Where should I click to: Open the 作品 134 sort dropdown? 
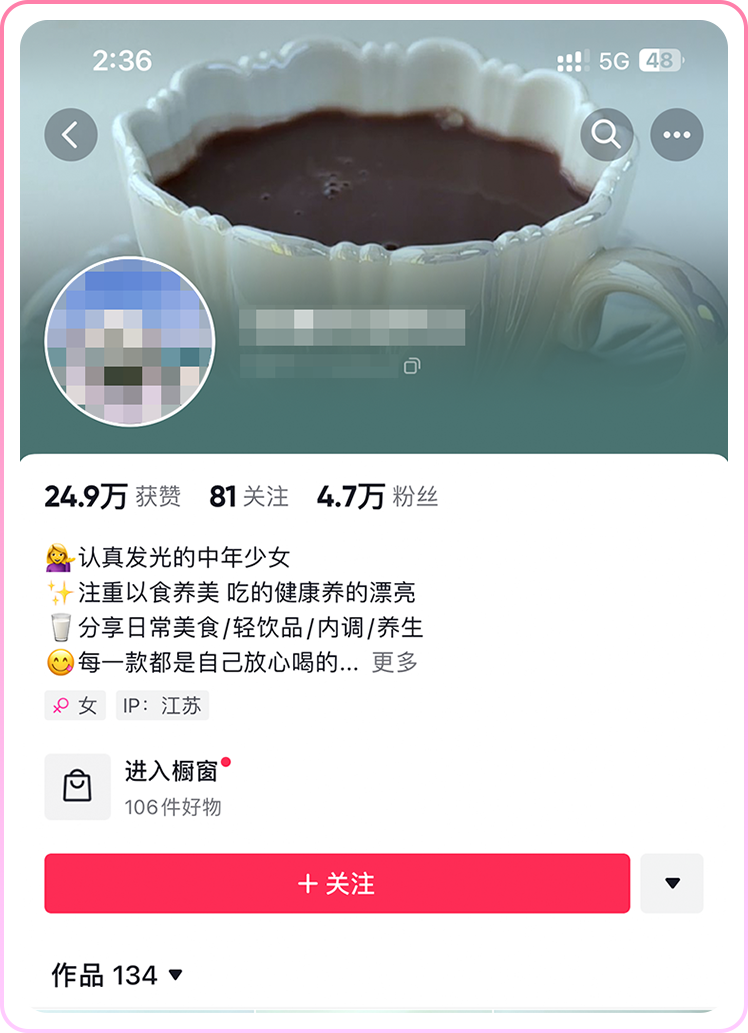[118, 974]
